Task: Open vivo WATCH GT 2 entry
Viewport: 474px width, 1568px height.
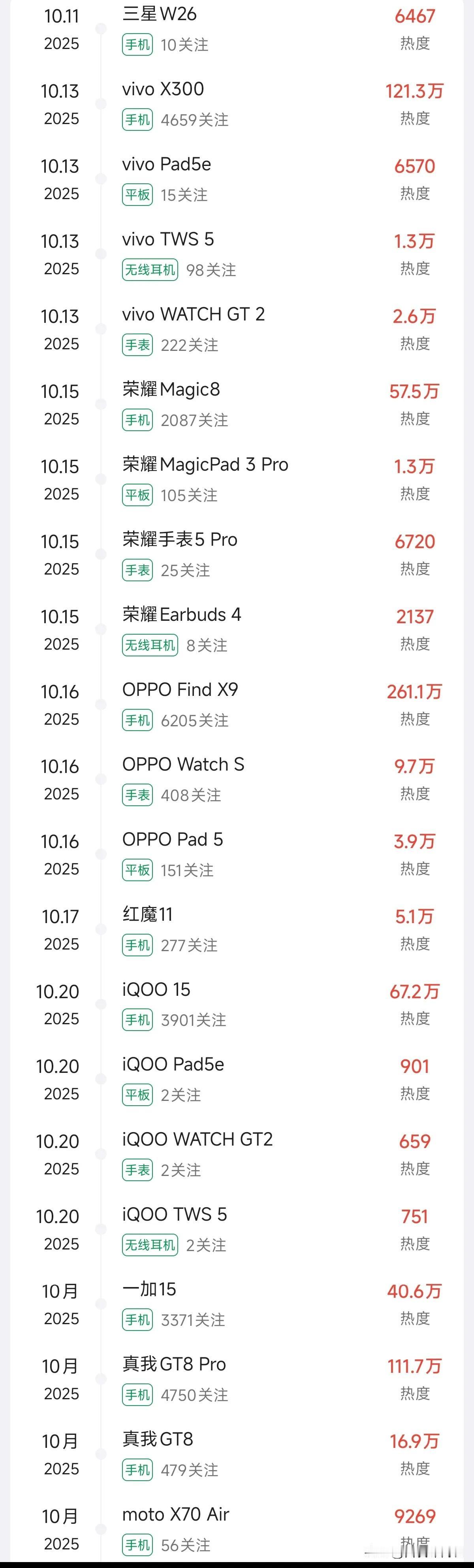Action: pyautogui.click(x=237, y=329)
